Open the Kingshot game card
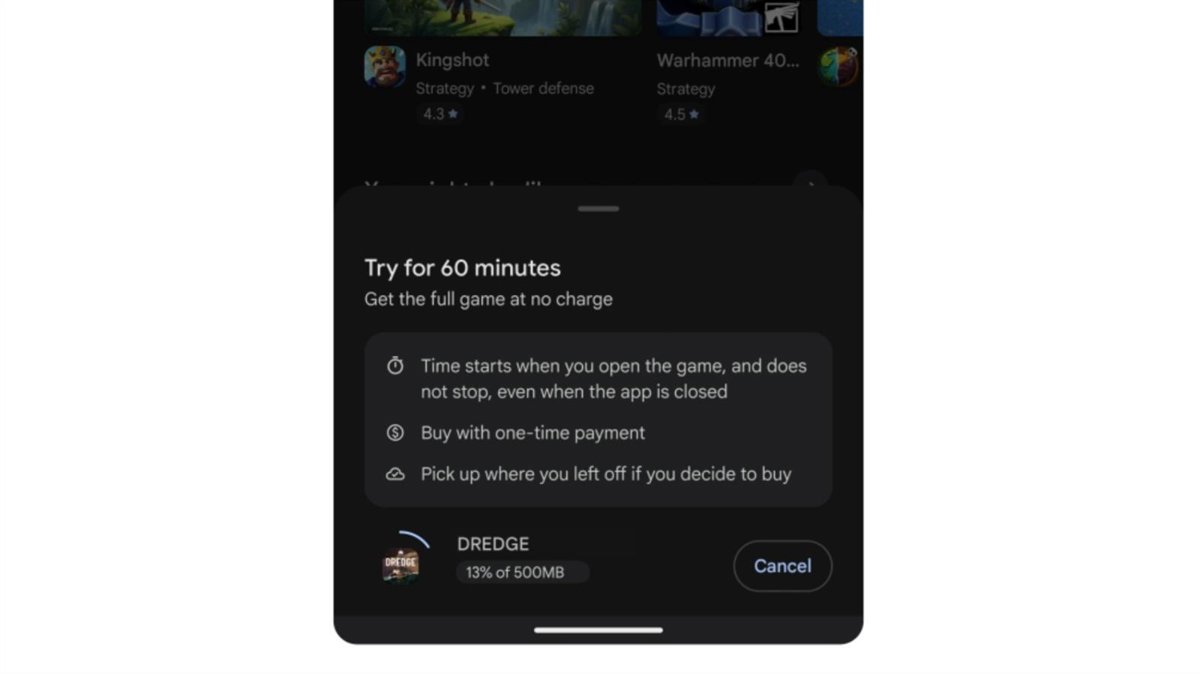Image resolution: width=1200 pixels, height=674 pixels. pos(453,61)
